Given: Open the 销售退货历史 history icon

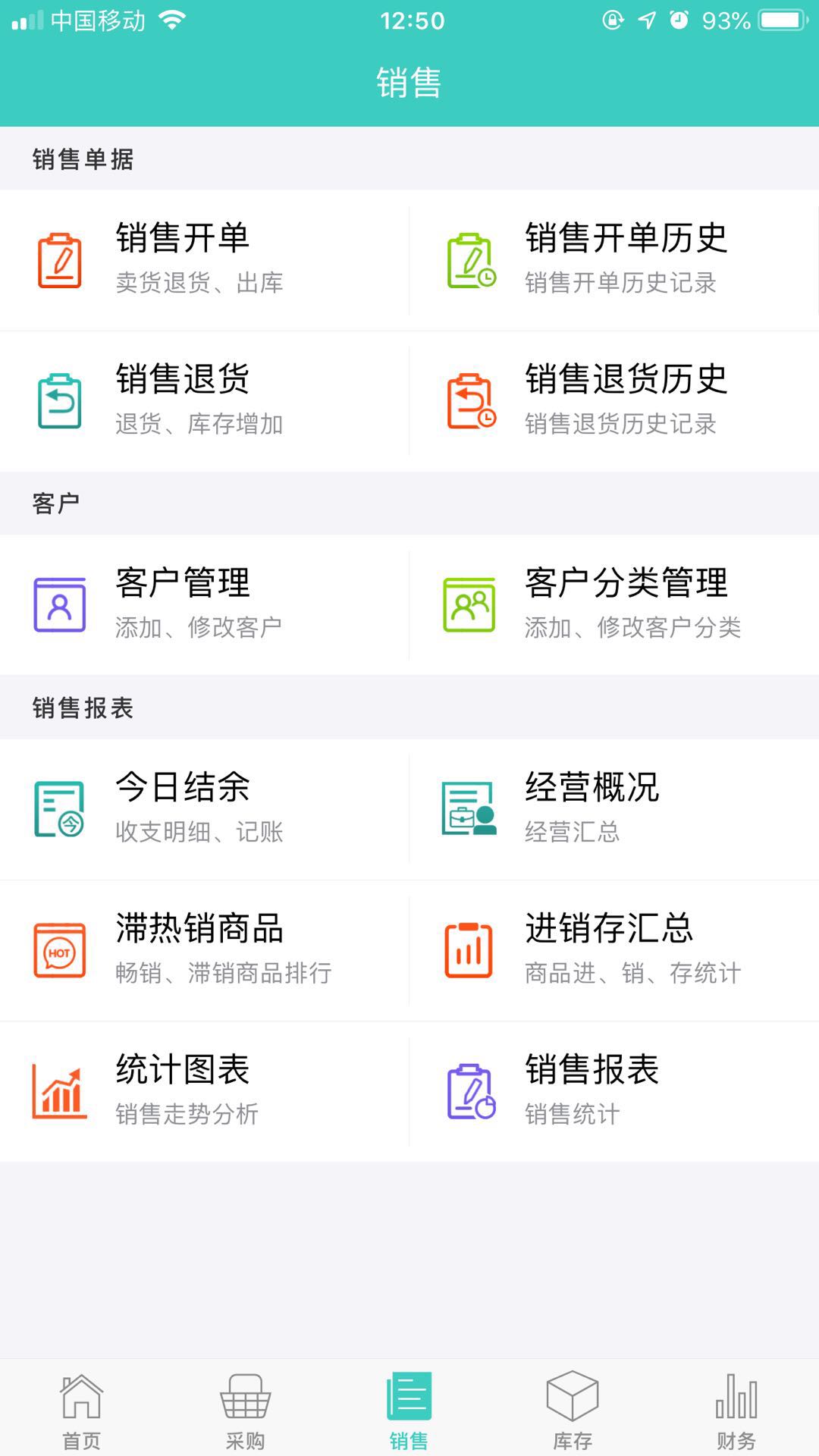Looking at the screenshot, I should pyautogui.click(x=470, y=402).
